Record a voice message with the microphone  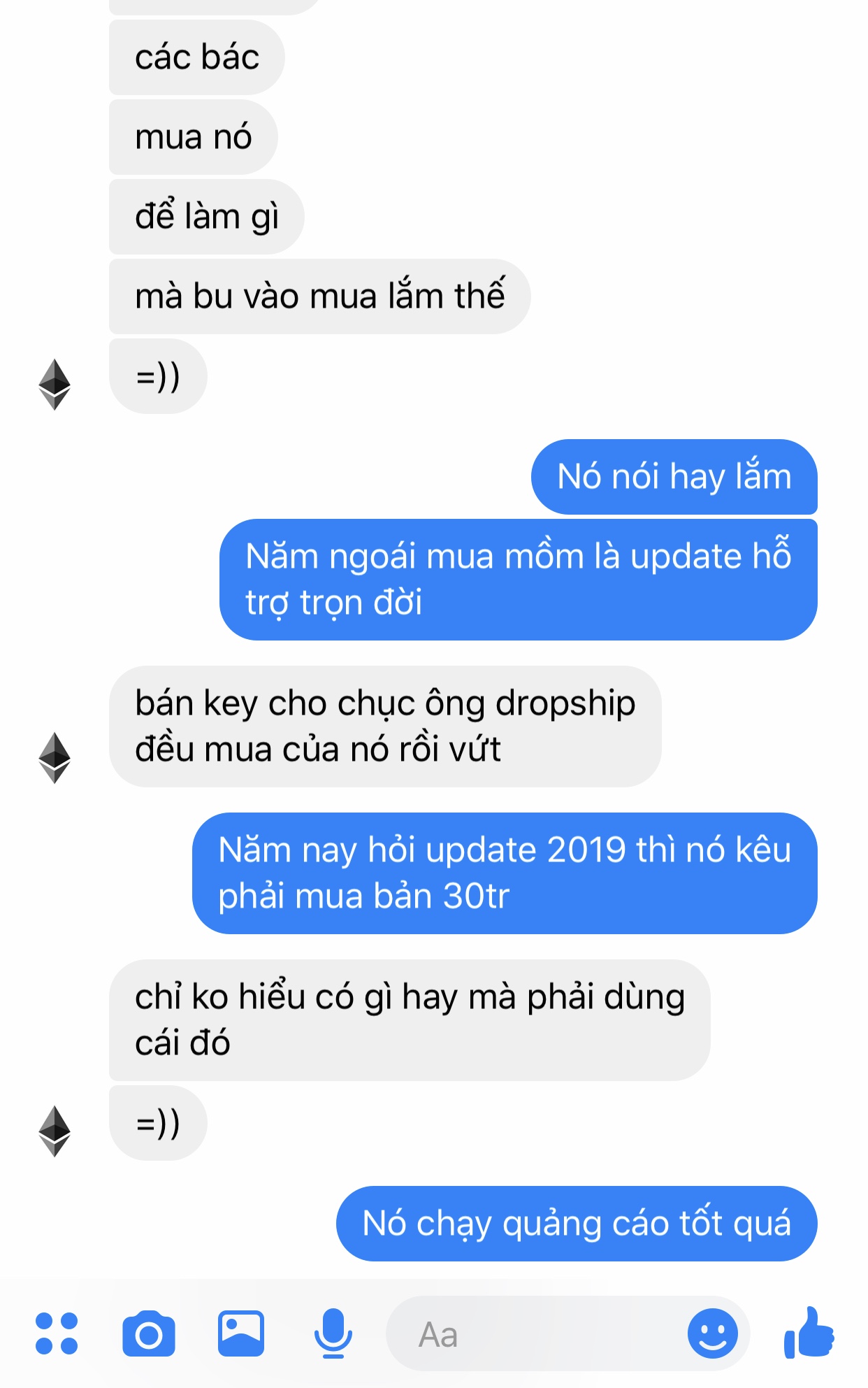[x=333, y=1333]
